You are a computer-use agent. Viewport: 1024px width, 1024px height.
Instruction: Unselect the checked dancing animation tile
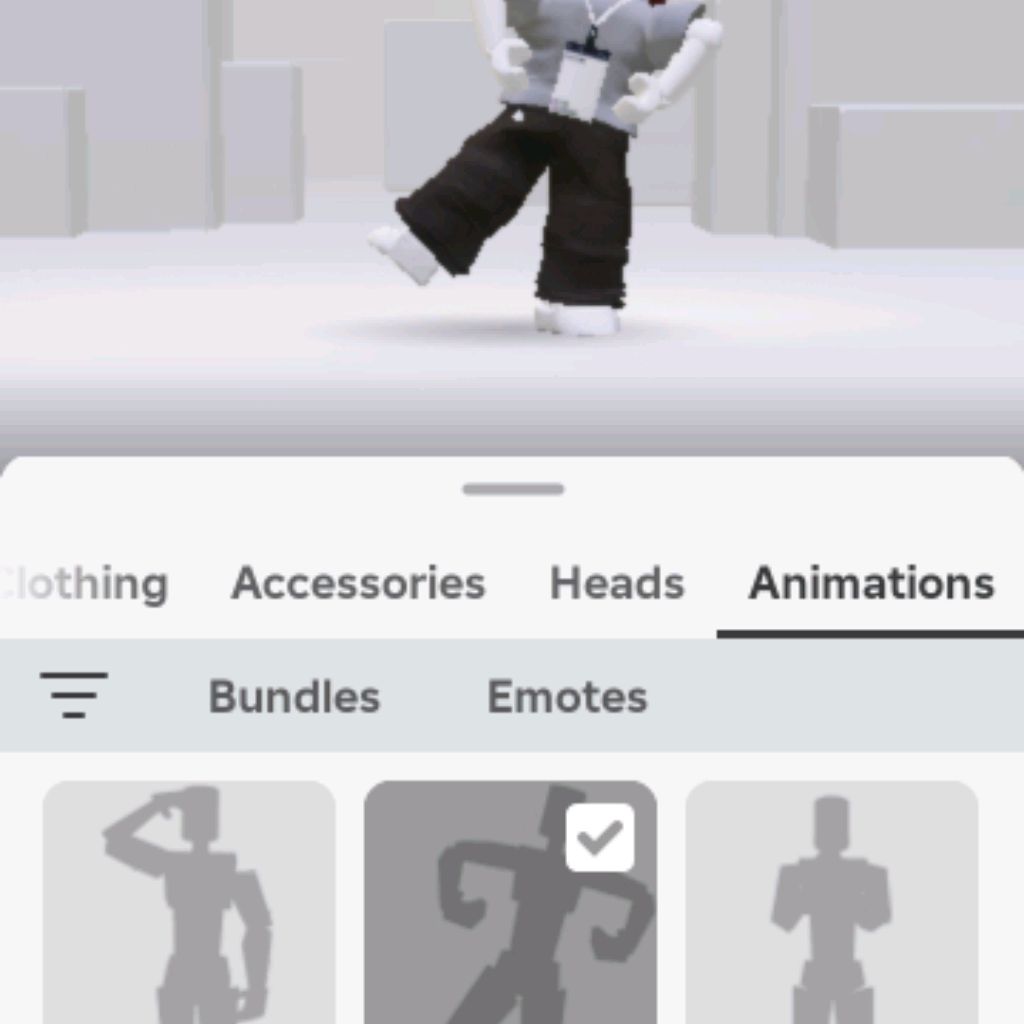pos(510,902)
